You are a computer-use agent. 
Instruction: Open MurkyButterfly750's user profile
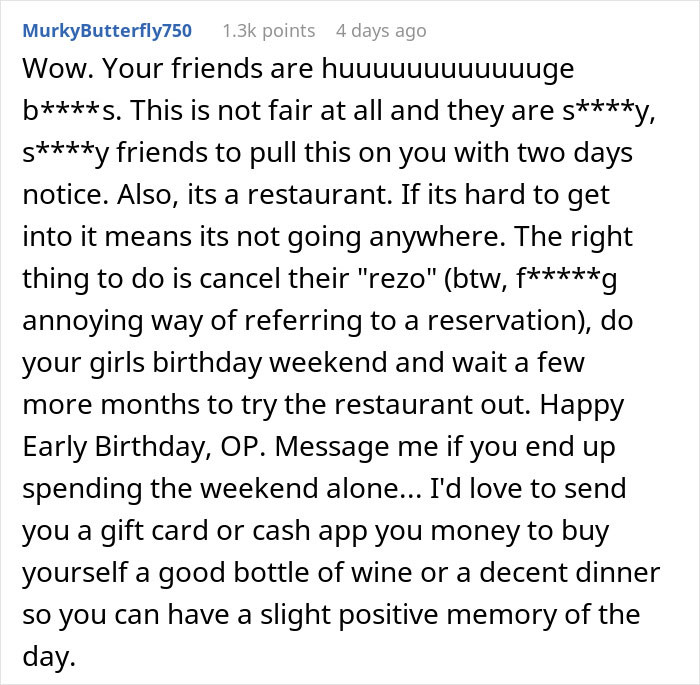tap(105, 31)
